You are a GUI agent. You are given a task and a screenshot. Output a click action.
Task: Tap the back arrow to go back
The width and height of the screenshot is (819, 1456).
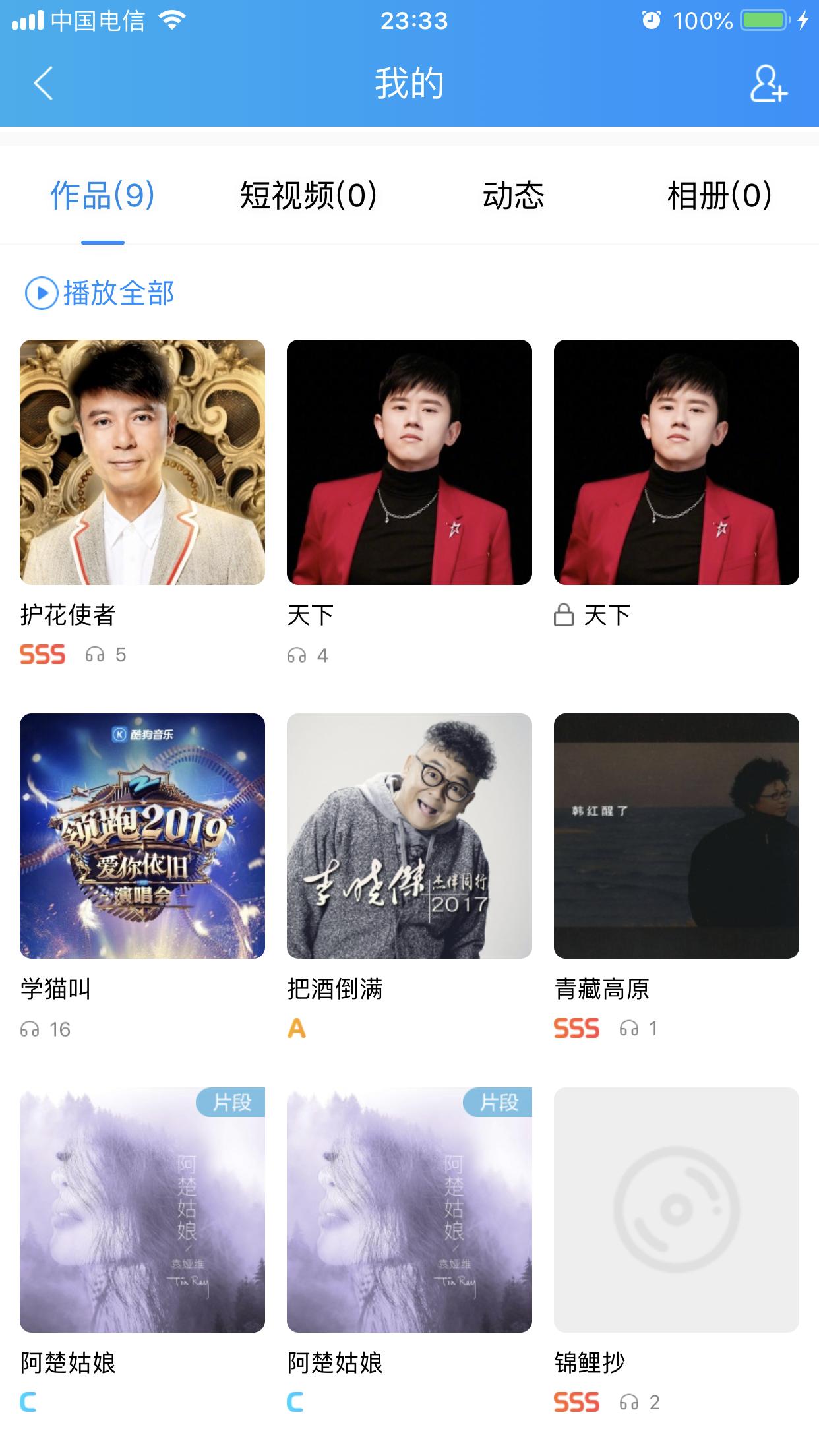pyautogui.click(x=41, y=84)
